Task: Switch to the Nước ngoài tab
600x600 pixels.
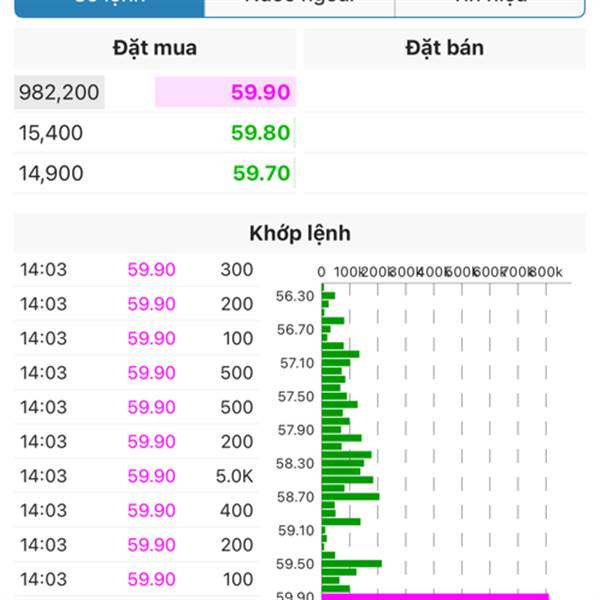Action: pos(299,6)
